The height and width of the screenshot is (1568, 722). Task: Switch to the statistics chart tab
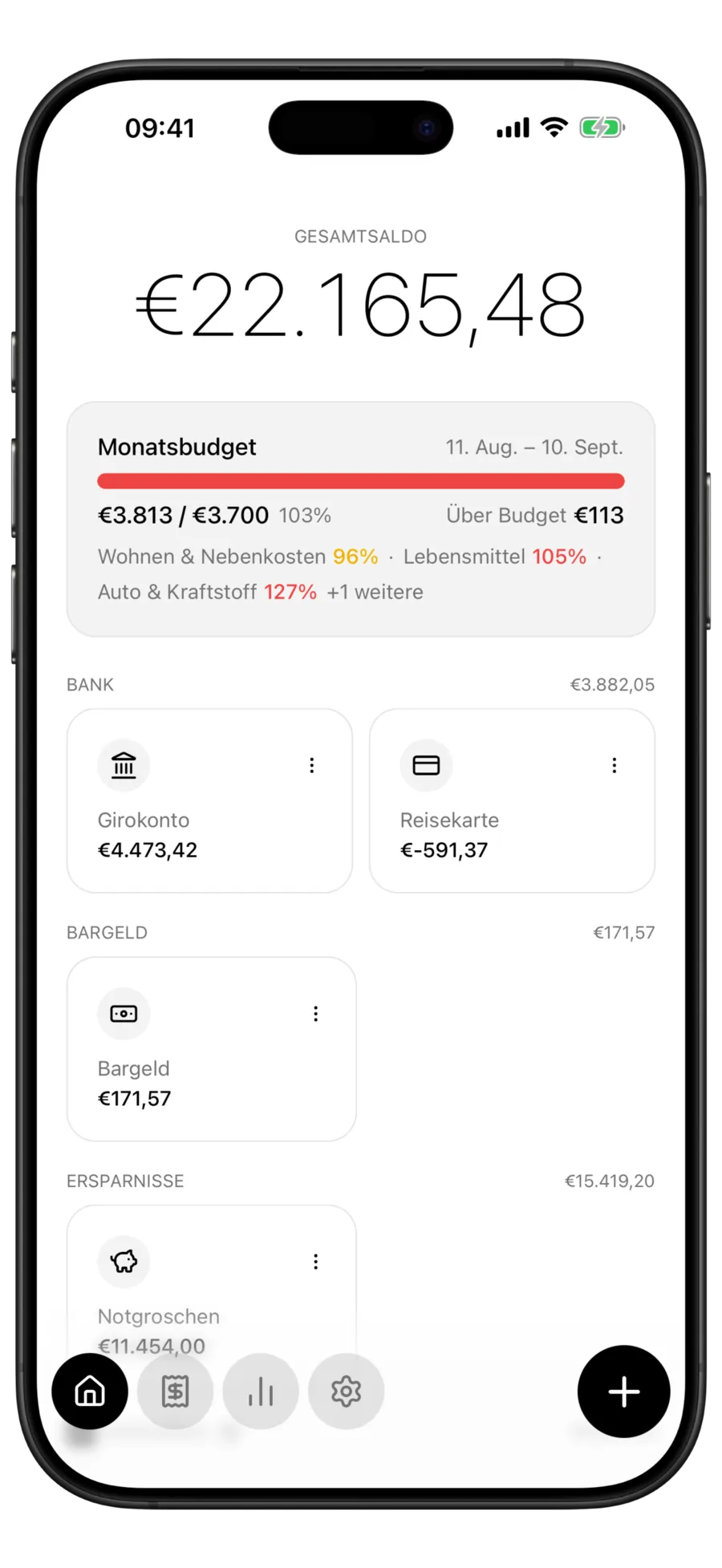coord(261,1391)
